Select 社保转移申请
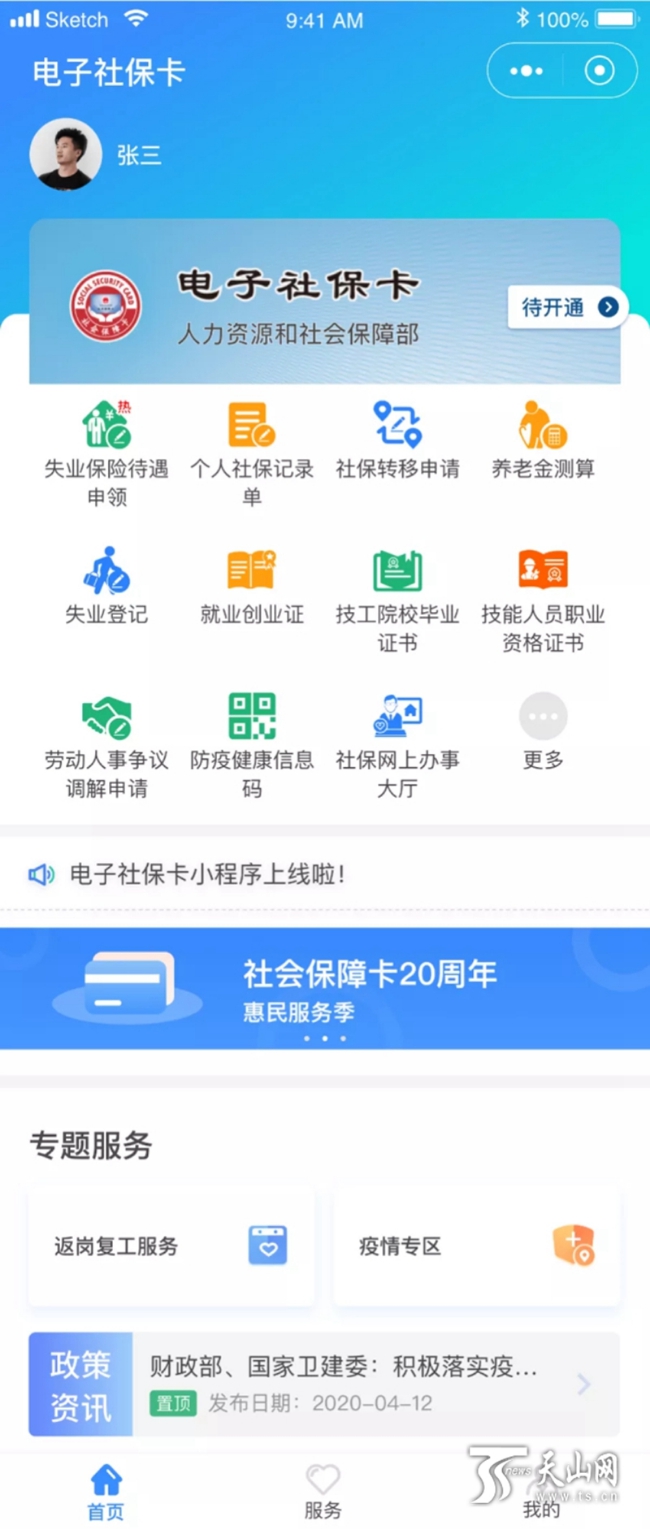This screenshot has width=650, height=1529. [x=397, y=441]
